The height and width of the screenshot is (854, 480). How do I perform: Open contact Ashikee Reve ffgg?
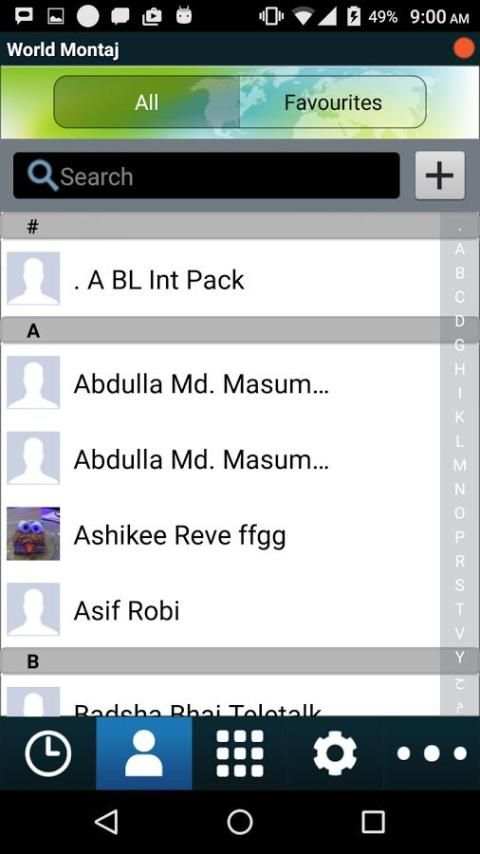coord(220,534)
